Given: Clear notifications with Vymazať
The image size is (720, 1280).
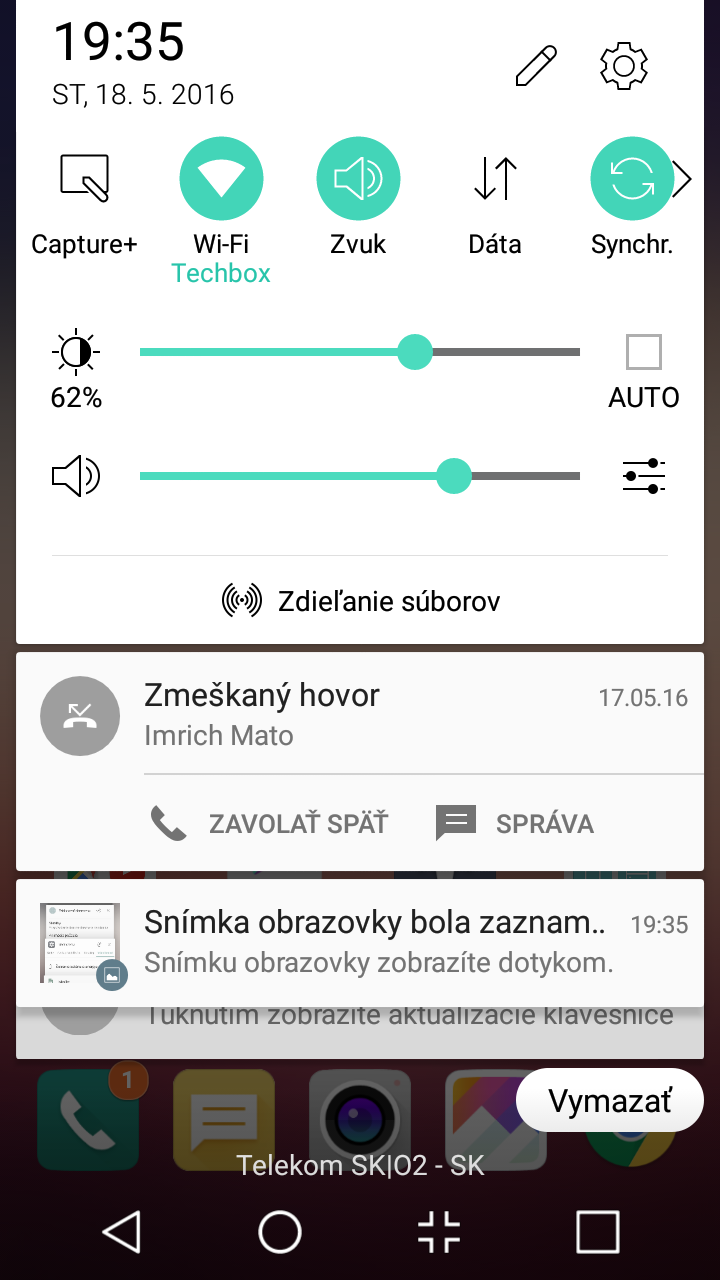Looking at the screenshot, I should tap(610, 1100).
